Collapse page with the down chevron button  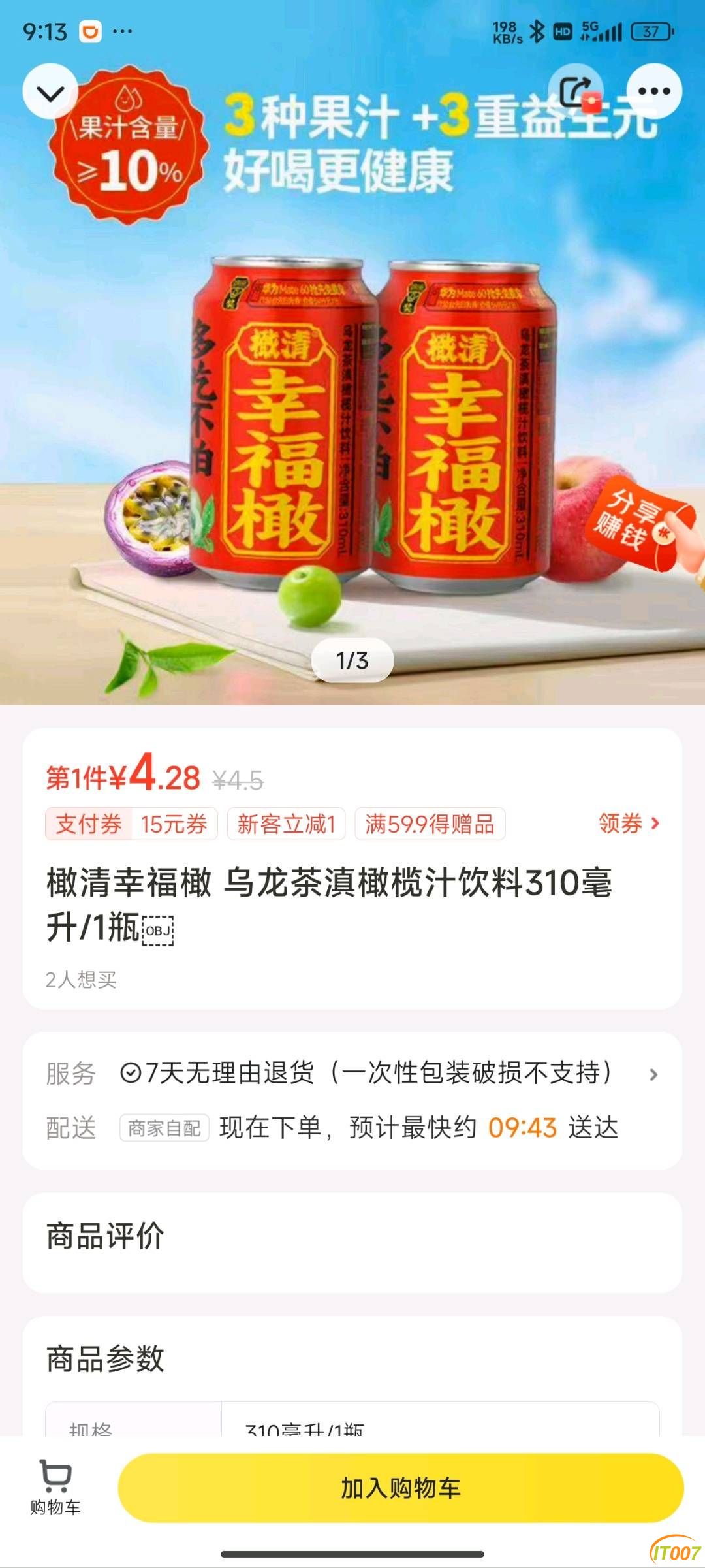pos(50,92)
